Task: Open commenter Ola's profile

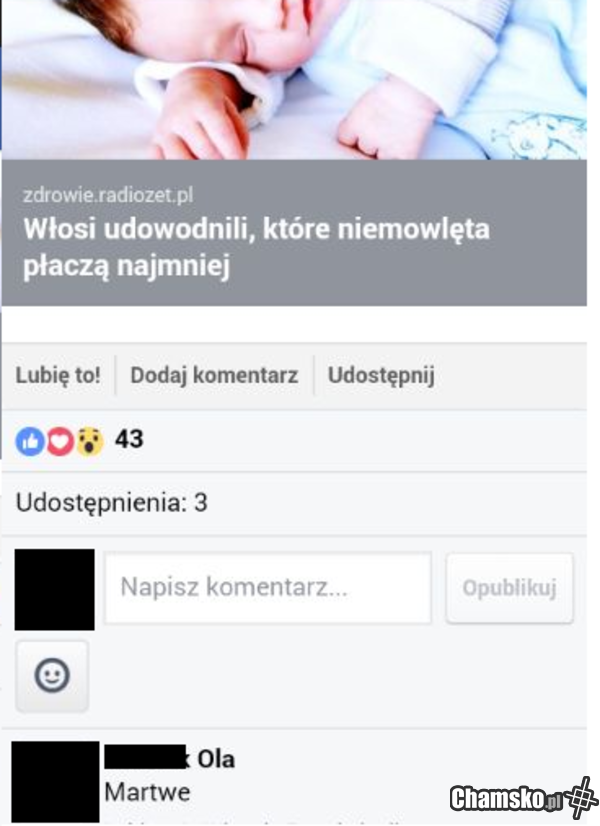Action: tap(215, 759)
